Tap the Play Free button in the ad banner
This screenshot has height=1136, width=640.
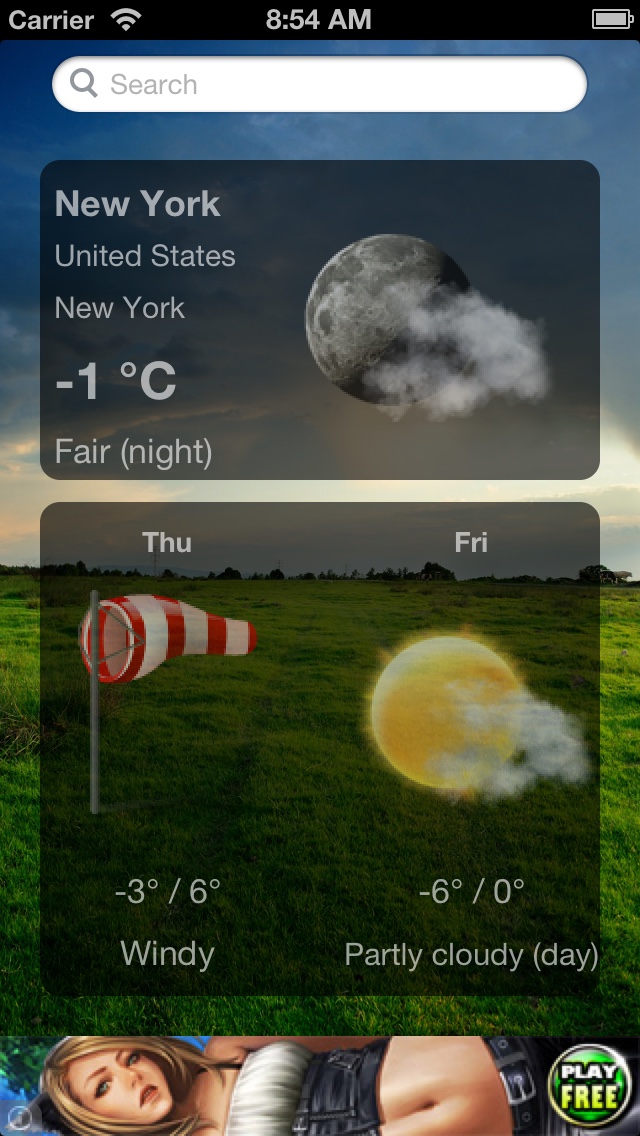coord(589,1085)
